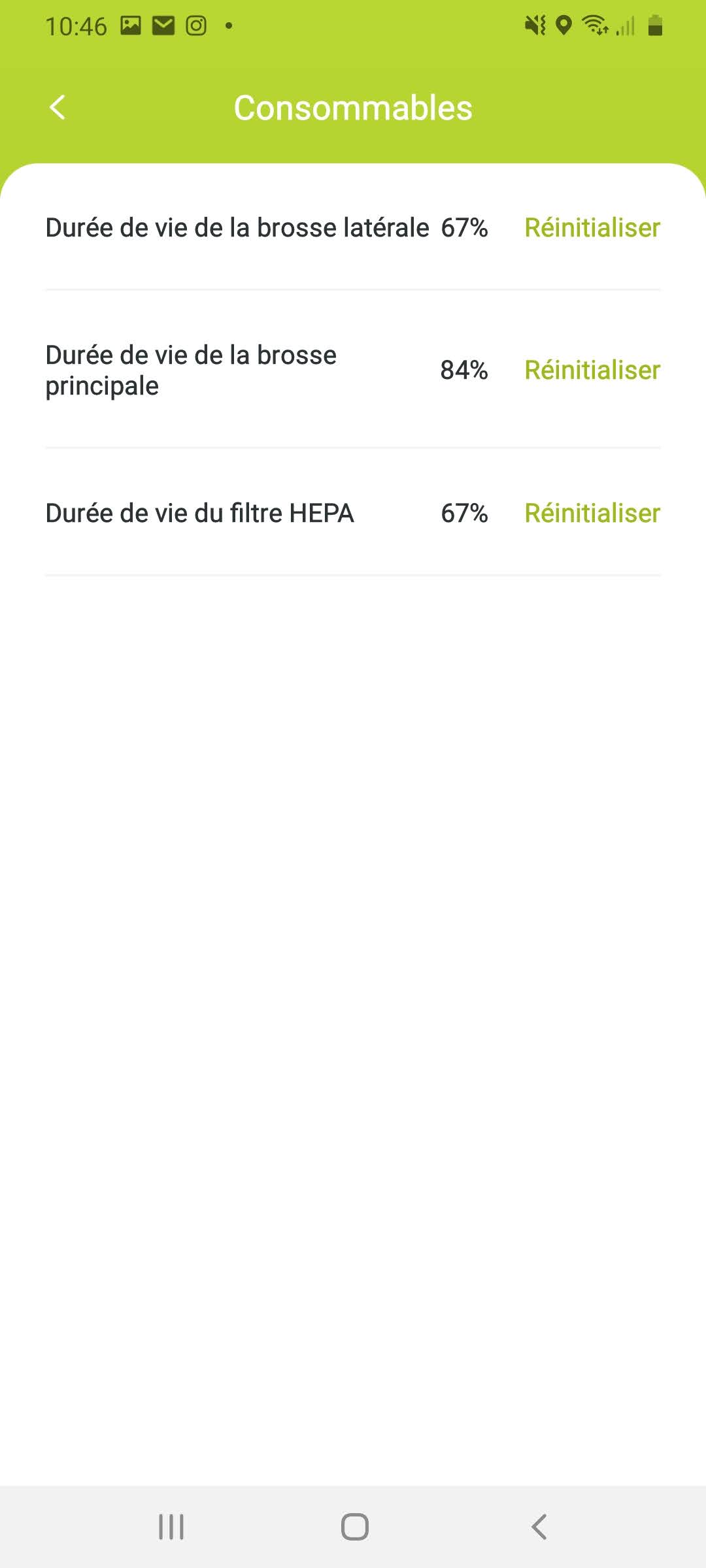Screen dimensions: 706x1568
Task: Go back from the Consommables screen
Action: click(58, 107)
